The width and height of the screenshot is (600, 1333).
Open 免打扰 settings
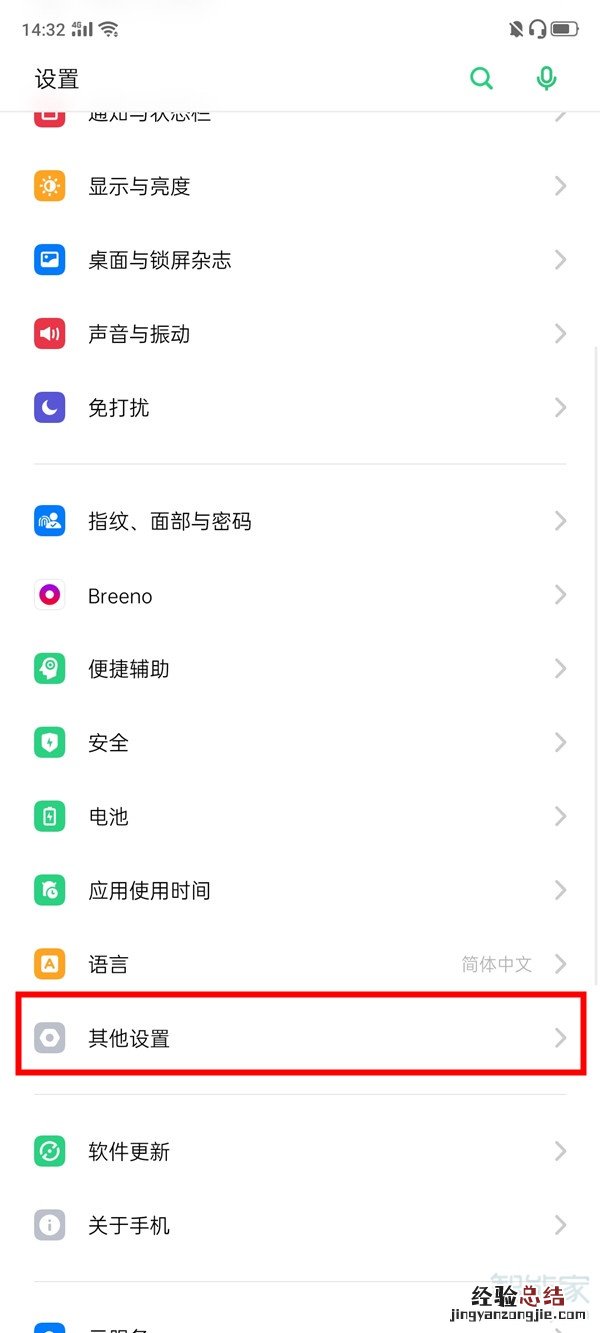[x=118, y=408]
